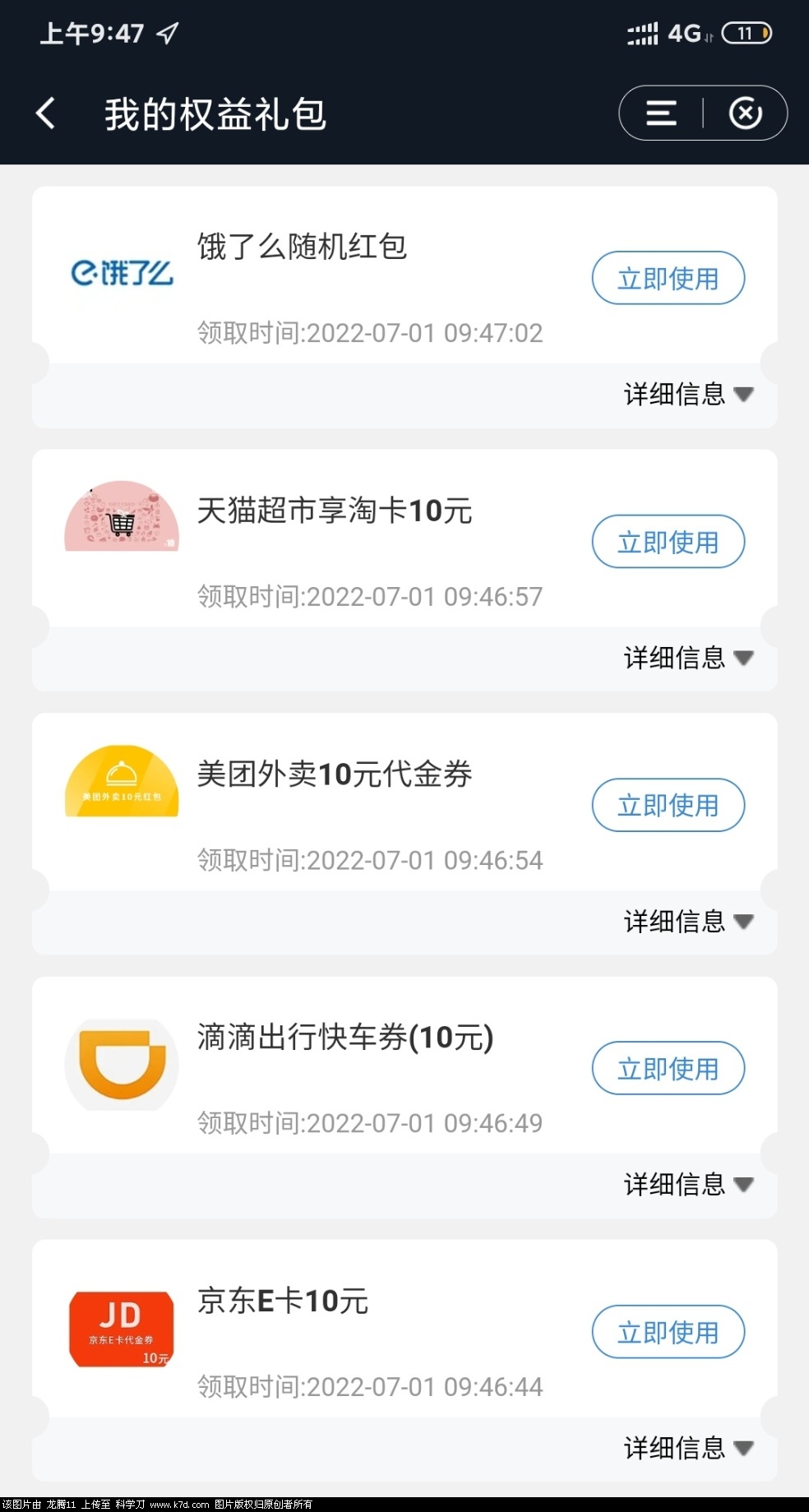809x1512 pixels.
Task: Expand 详细信息 under 京东E卡10元
Action: (x=687, y=1448)
